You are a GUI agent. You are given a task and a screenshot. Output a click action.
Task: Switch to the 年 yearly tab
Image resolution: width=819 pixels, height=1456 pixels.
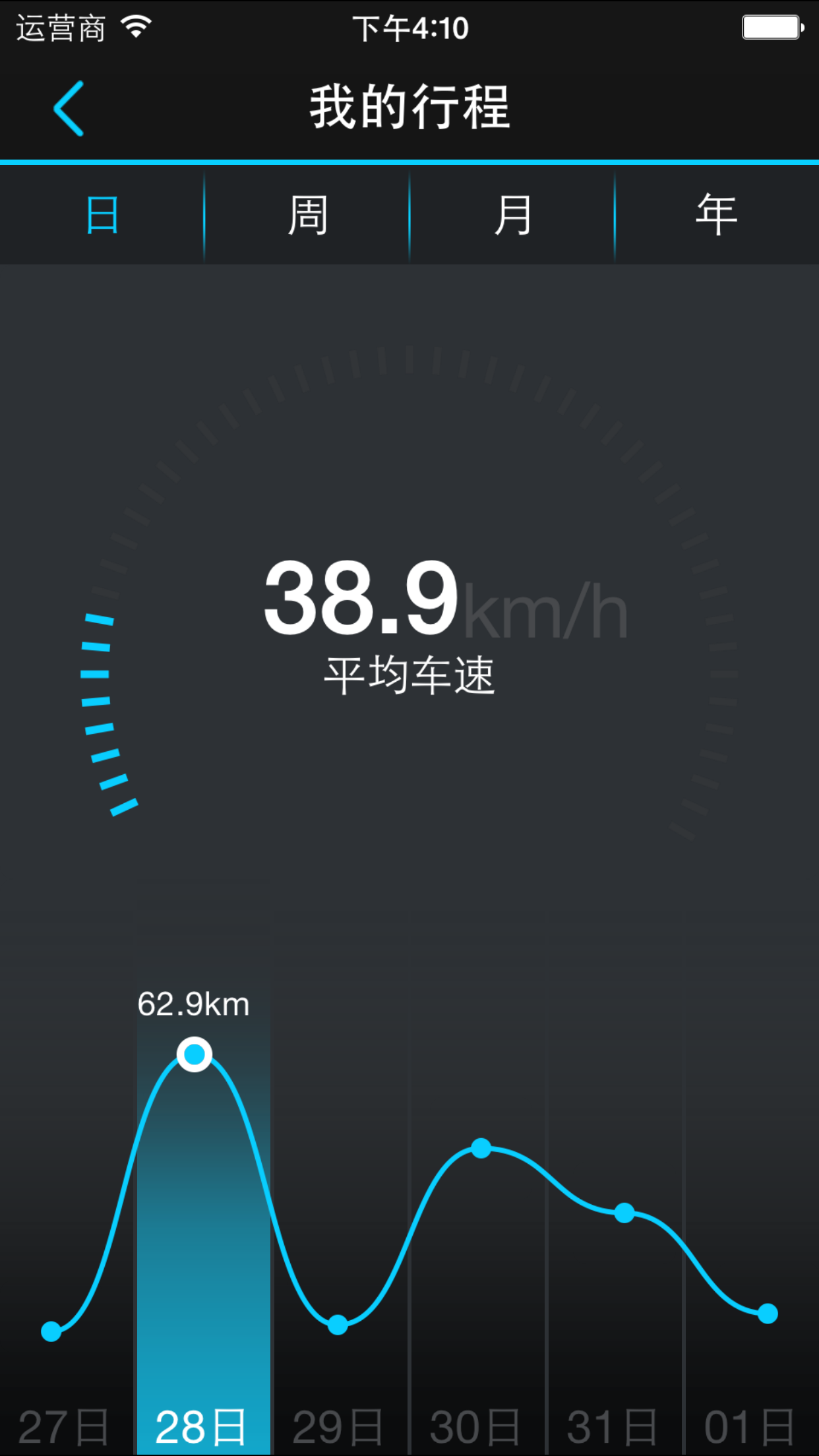tap(717, 215)
